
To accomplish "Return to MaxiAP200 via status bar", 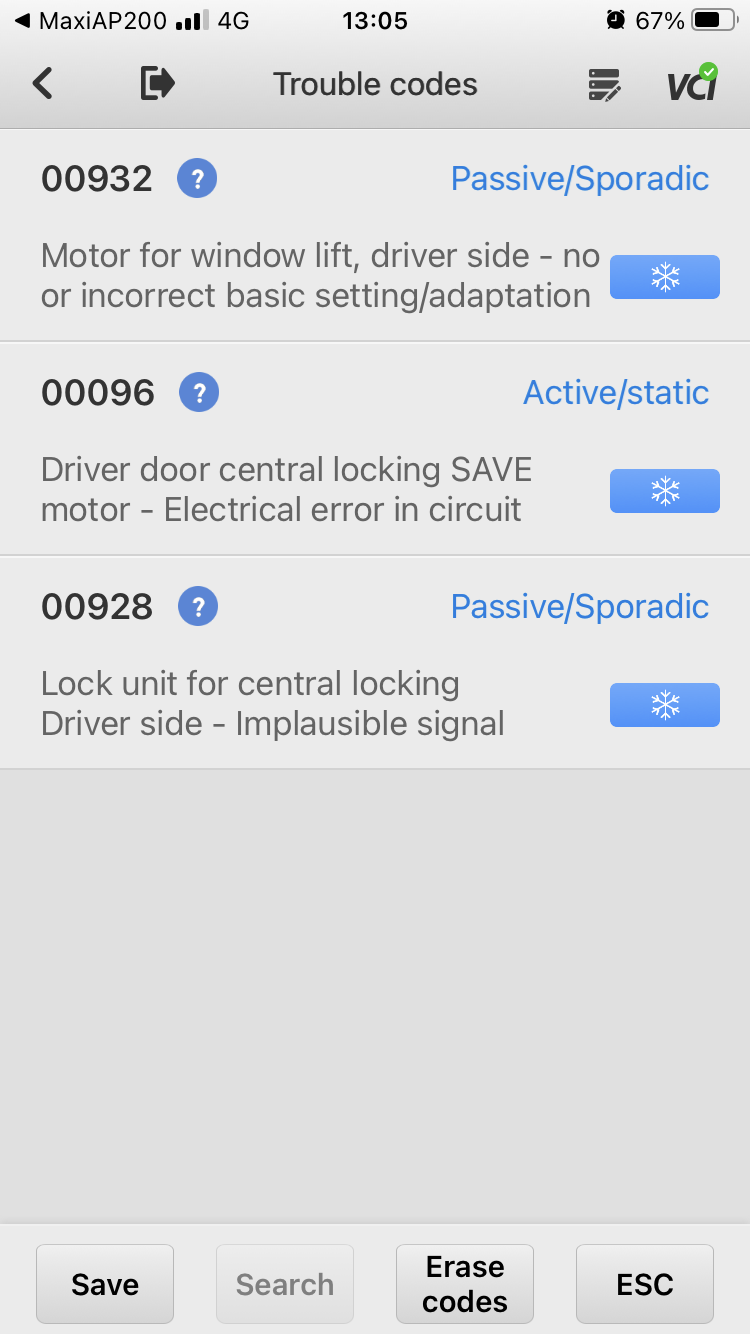I will (90, 20).
